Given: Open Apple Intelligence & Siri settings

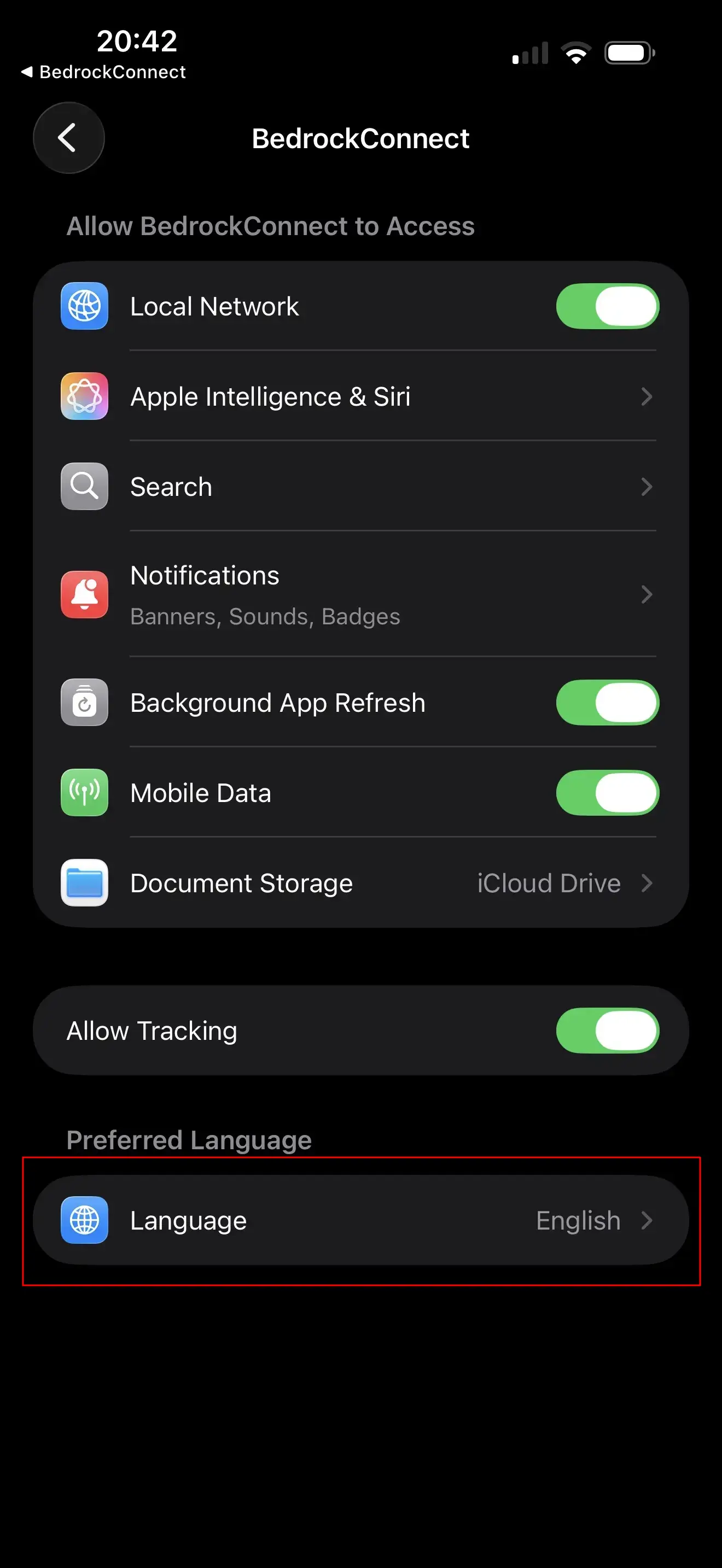Looking at the screenshot, I should pyautogui.click(x=647, y=396).
